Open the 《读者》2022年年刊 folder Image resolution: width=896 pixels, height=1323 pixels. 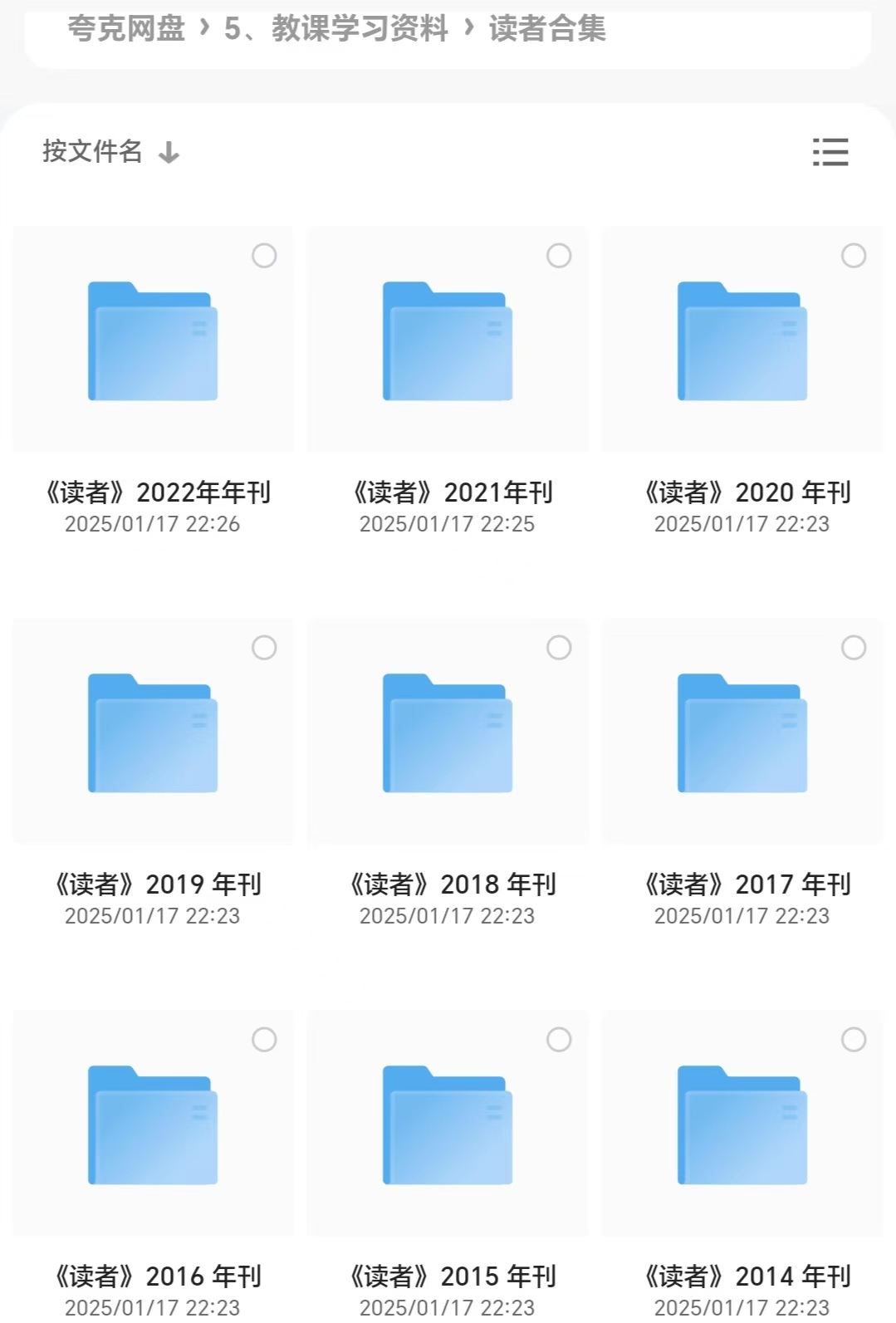tap(153, 342)
